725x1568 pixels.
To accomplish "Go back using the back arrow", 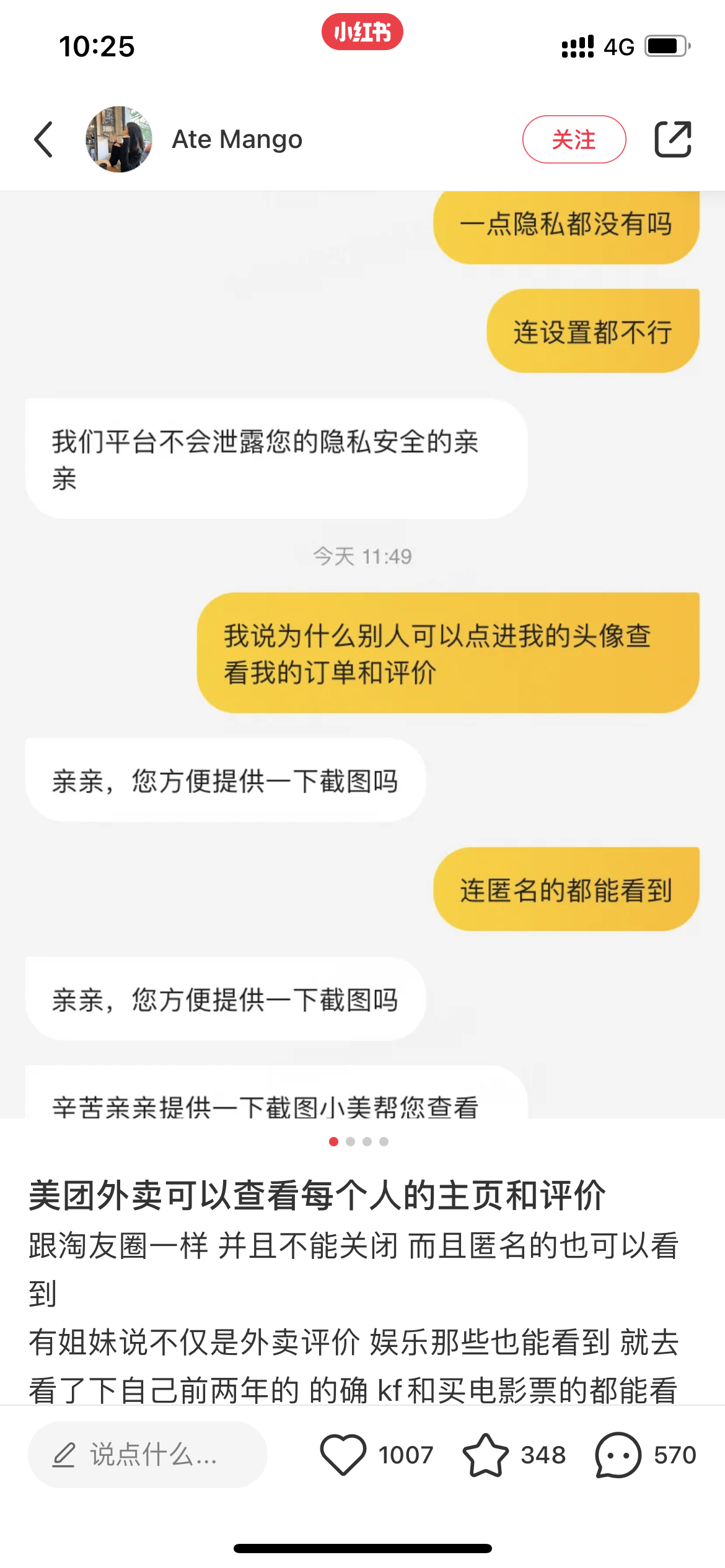I will pos(43,139).
